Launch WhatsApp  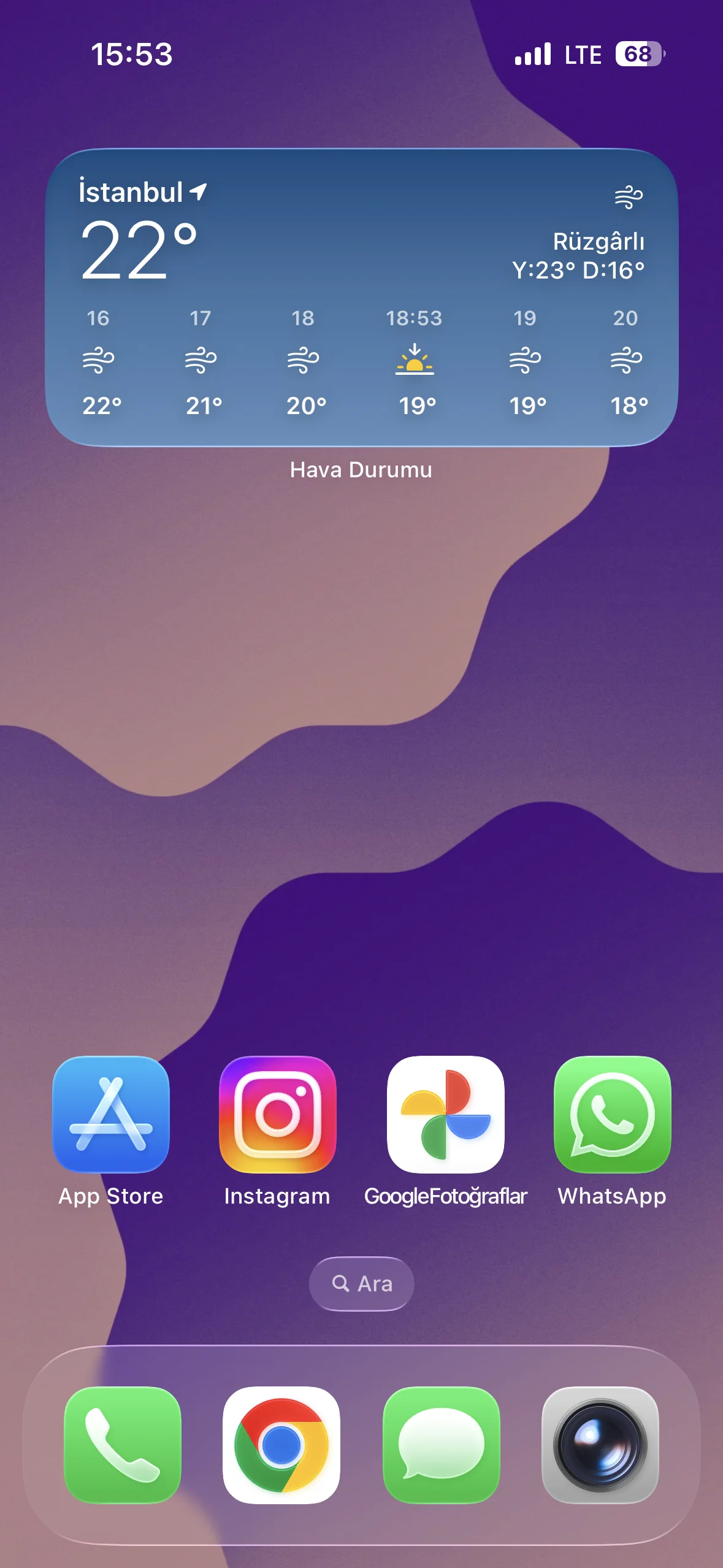pos(612,1114)
